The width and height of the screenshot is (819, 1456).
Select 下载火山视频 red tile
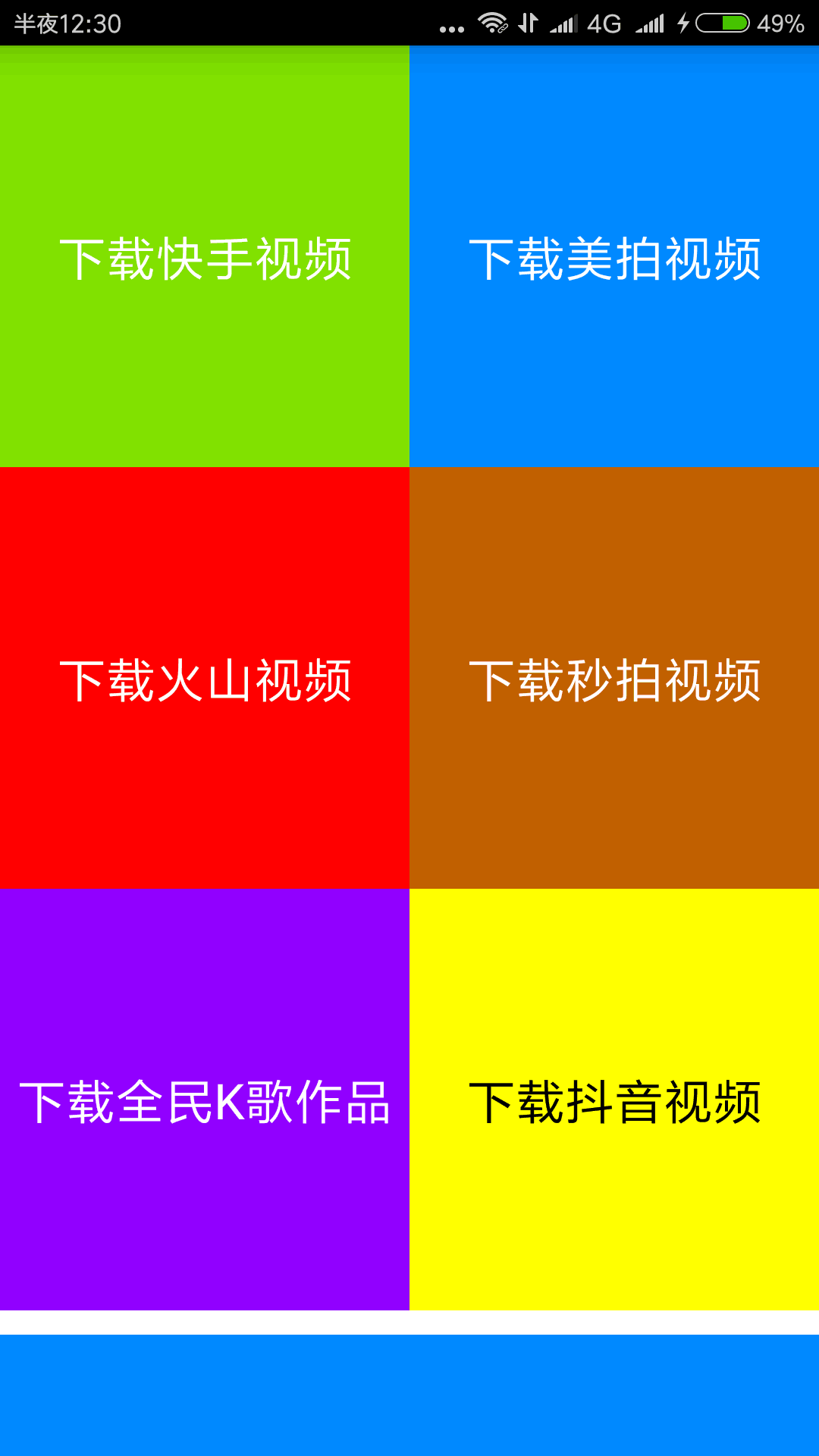click(205, 679)
